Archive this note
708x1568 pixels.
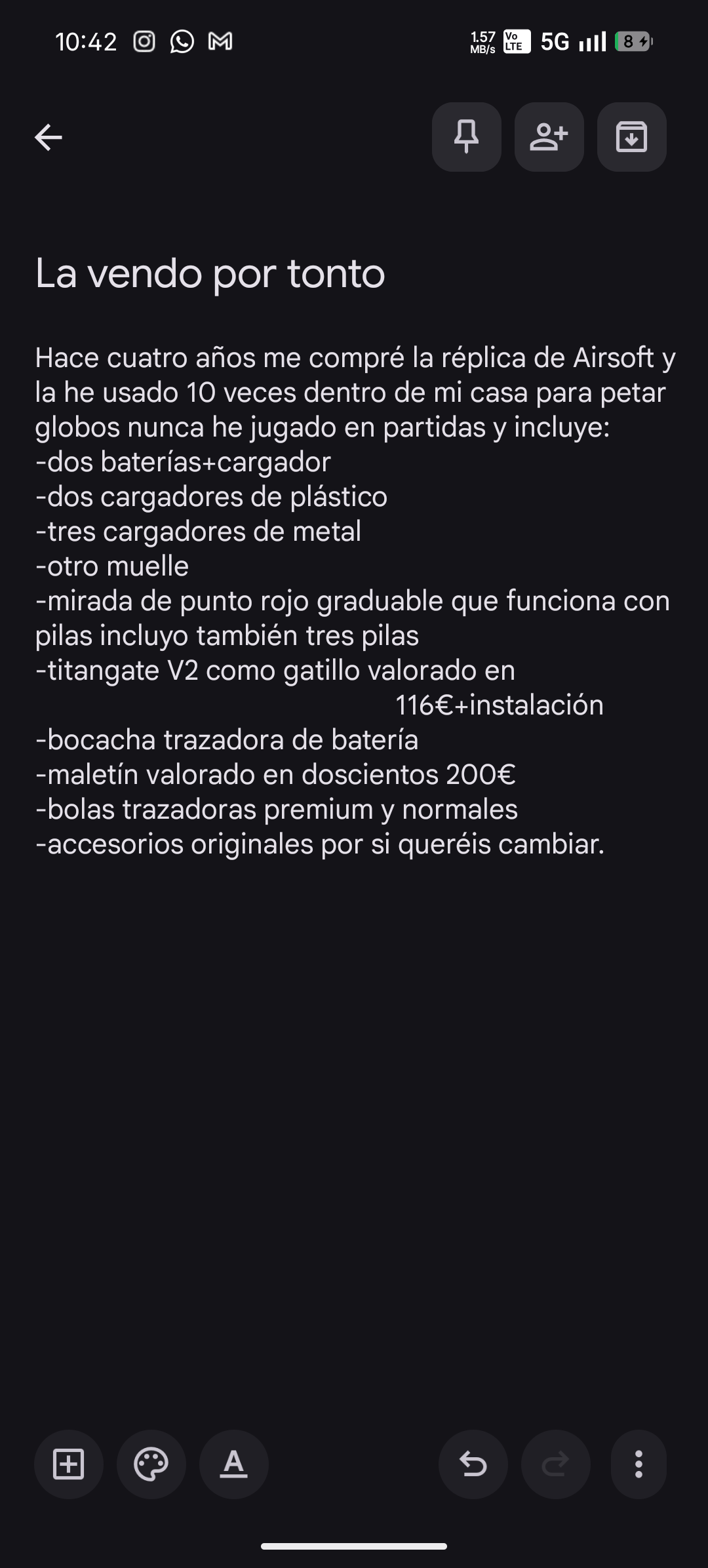click(x=632, y=137)
